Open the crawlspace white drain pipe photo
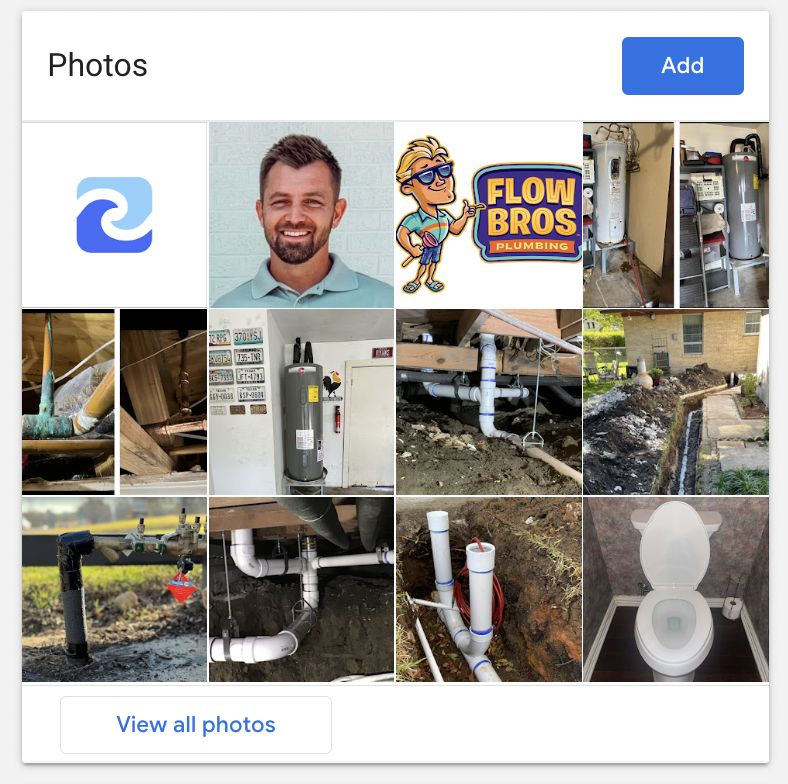 [x=488, y=402]
